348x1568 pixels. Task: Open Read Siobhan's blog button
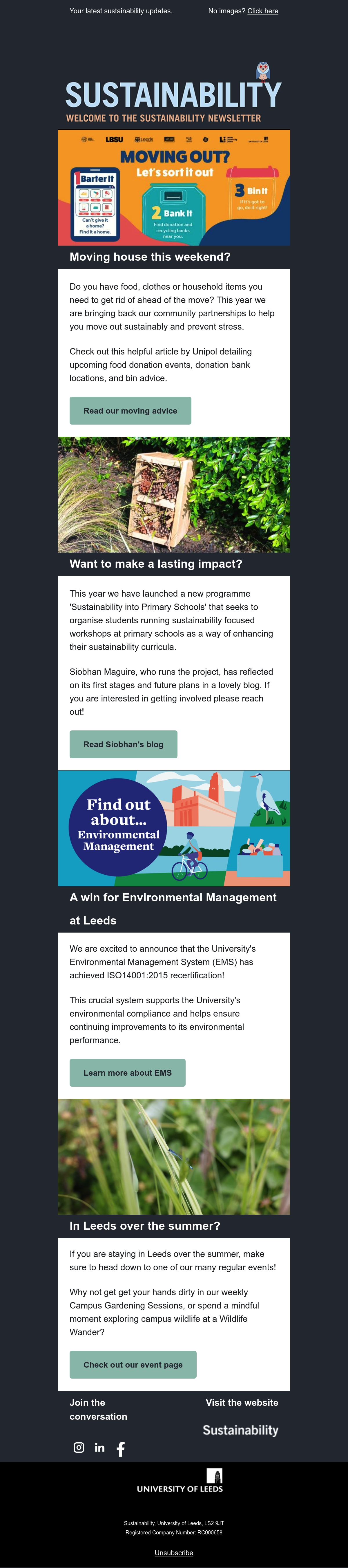point(123,744)
